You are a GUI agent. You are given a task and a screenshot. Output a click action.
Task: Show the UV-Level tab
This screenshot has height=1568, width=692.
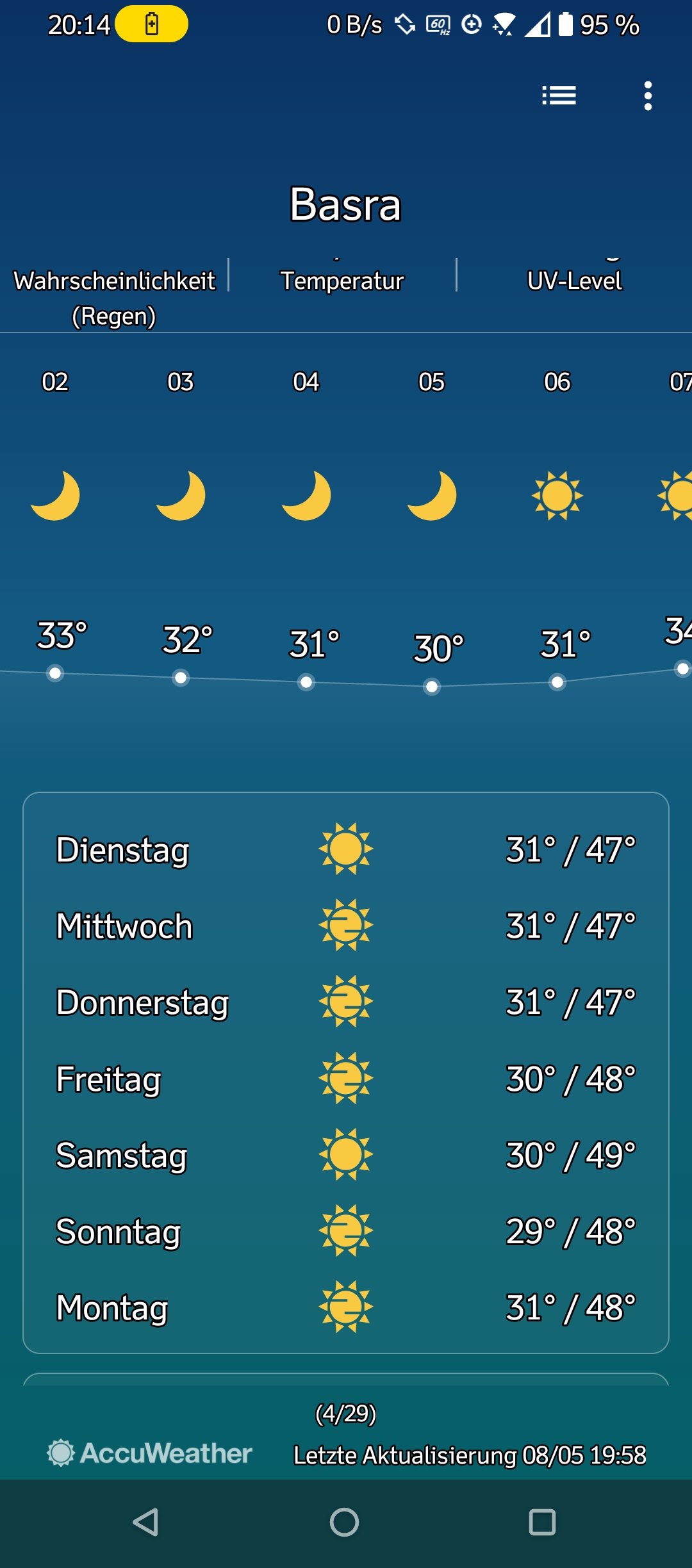[574, 281]
